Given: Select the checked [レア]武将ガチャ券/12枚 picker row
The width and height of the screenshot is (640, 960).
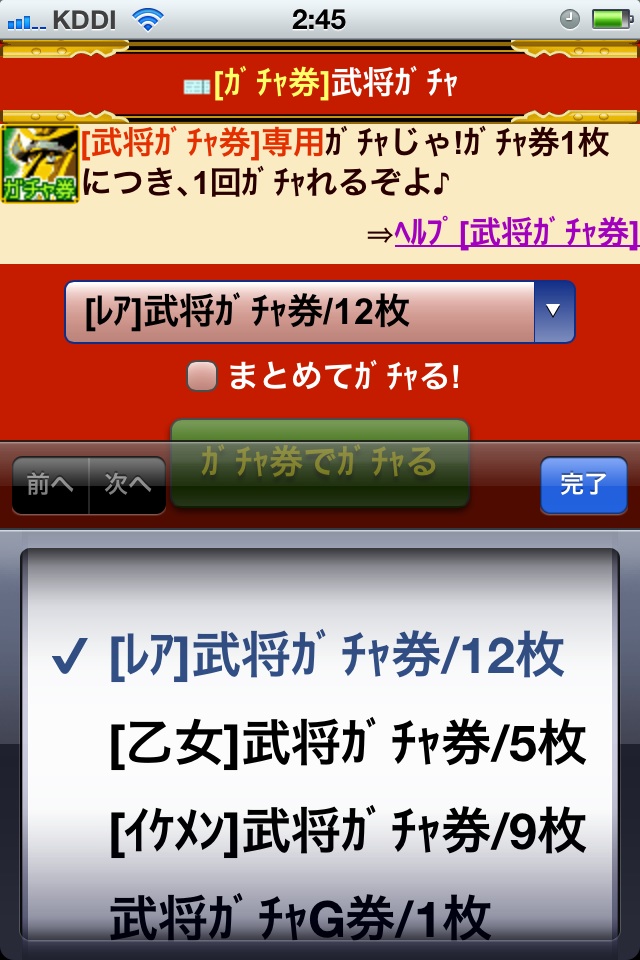Looking at the screenshot, I should (336, 657).
